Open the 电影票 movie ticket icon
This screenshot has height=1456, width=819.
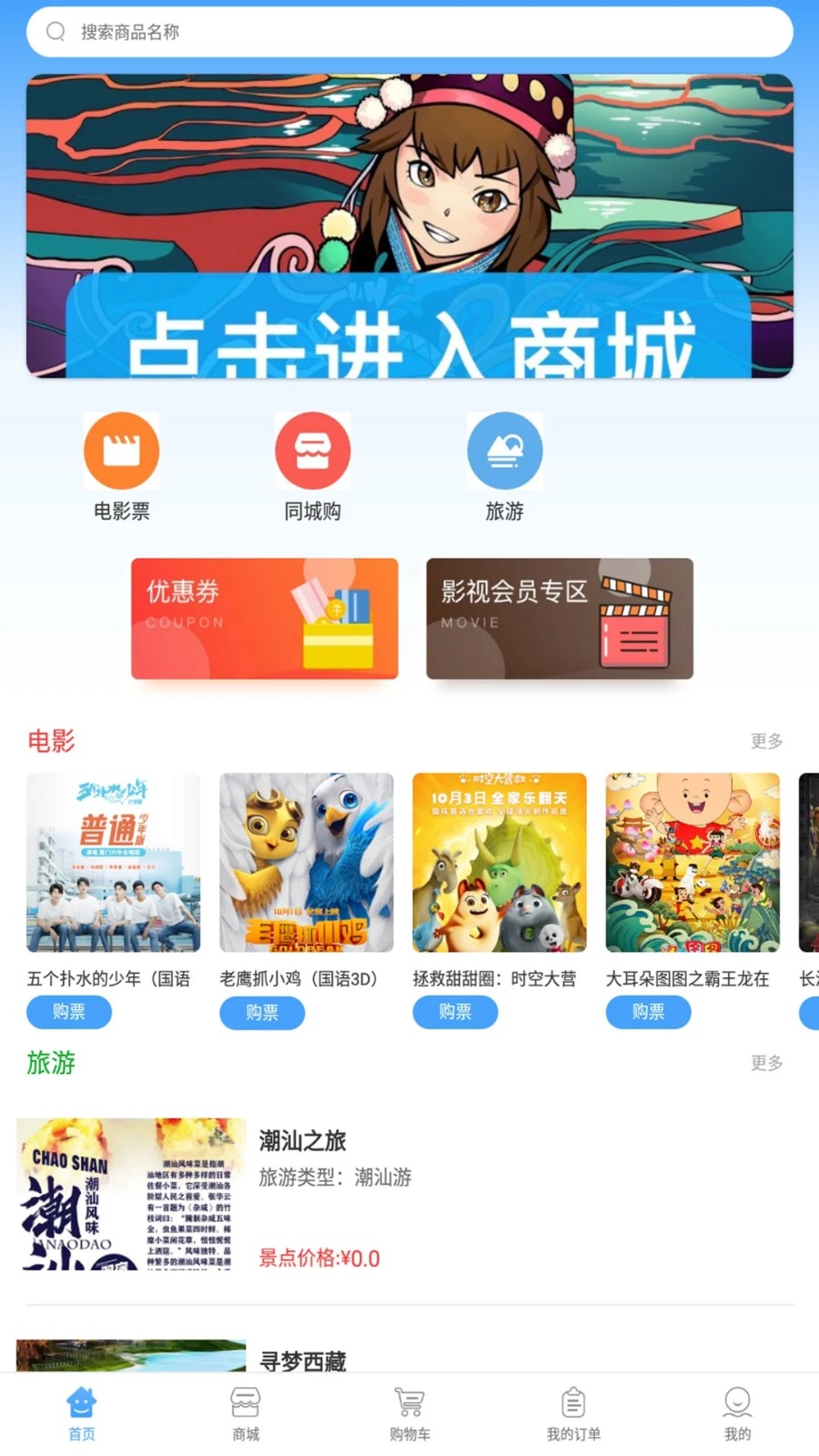[121, 450]
